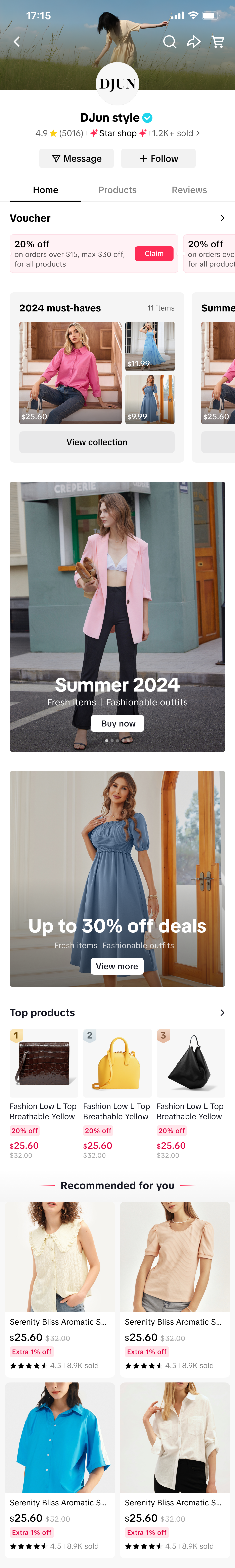Tap Buy now on Summer 2024 banner
Screen dimensions: 235x1568
click(117, 723)
